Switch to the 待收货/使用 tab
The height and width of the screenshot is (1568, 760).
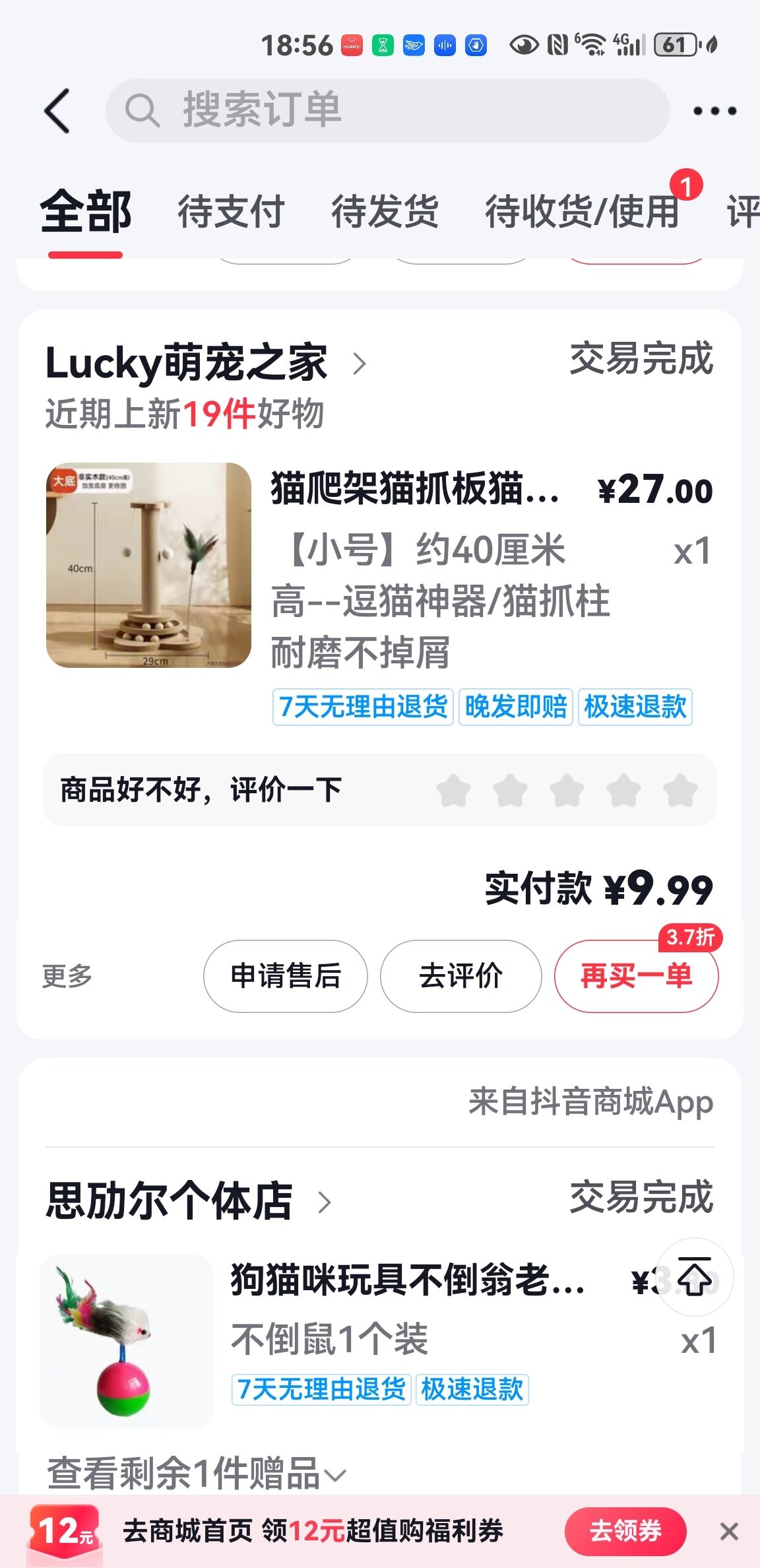pyautogui.click(x=582, y=212)
